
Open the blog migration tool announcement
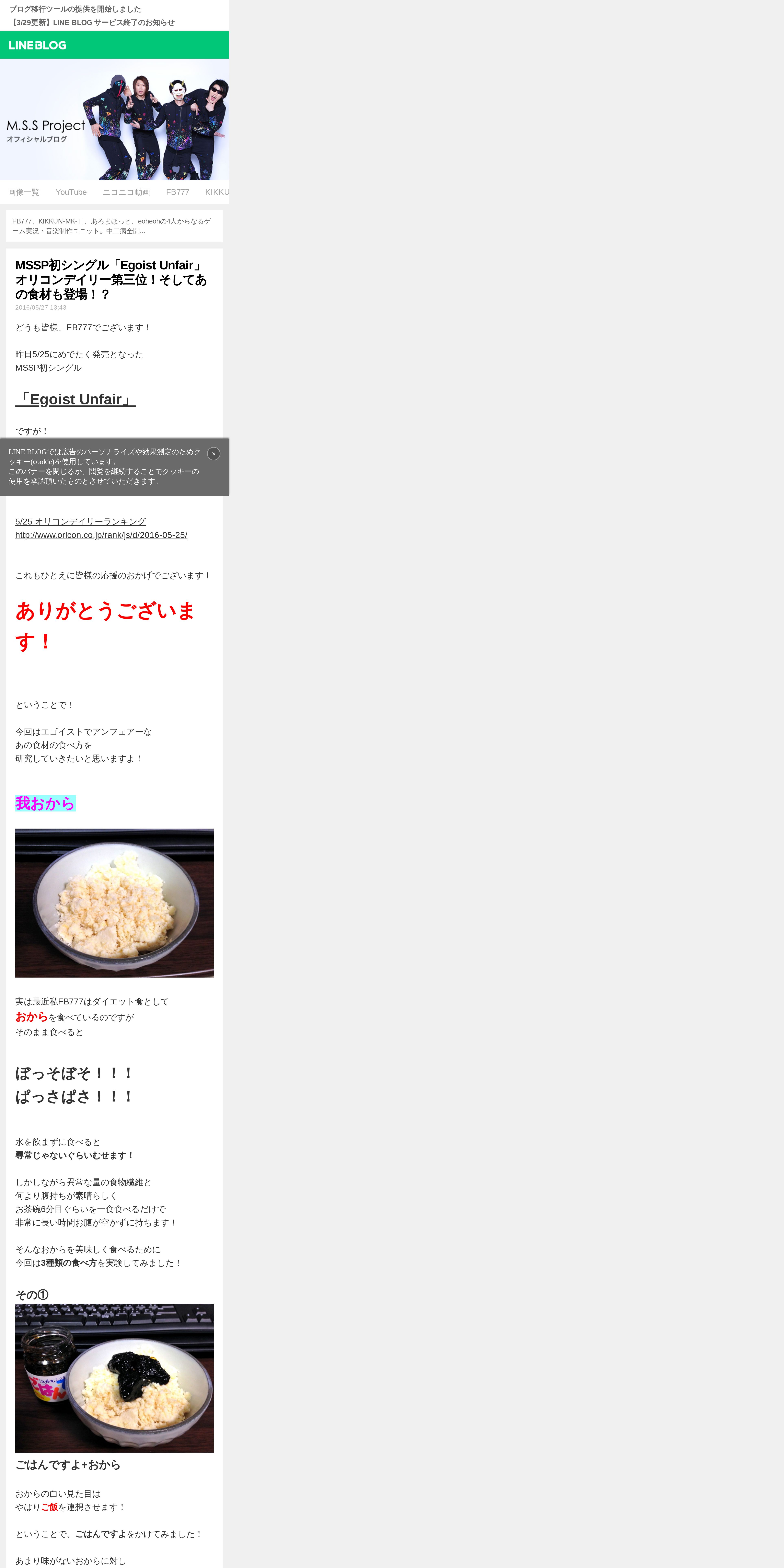(x=75, y=9)
